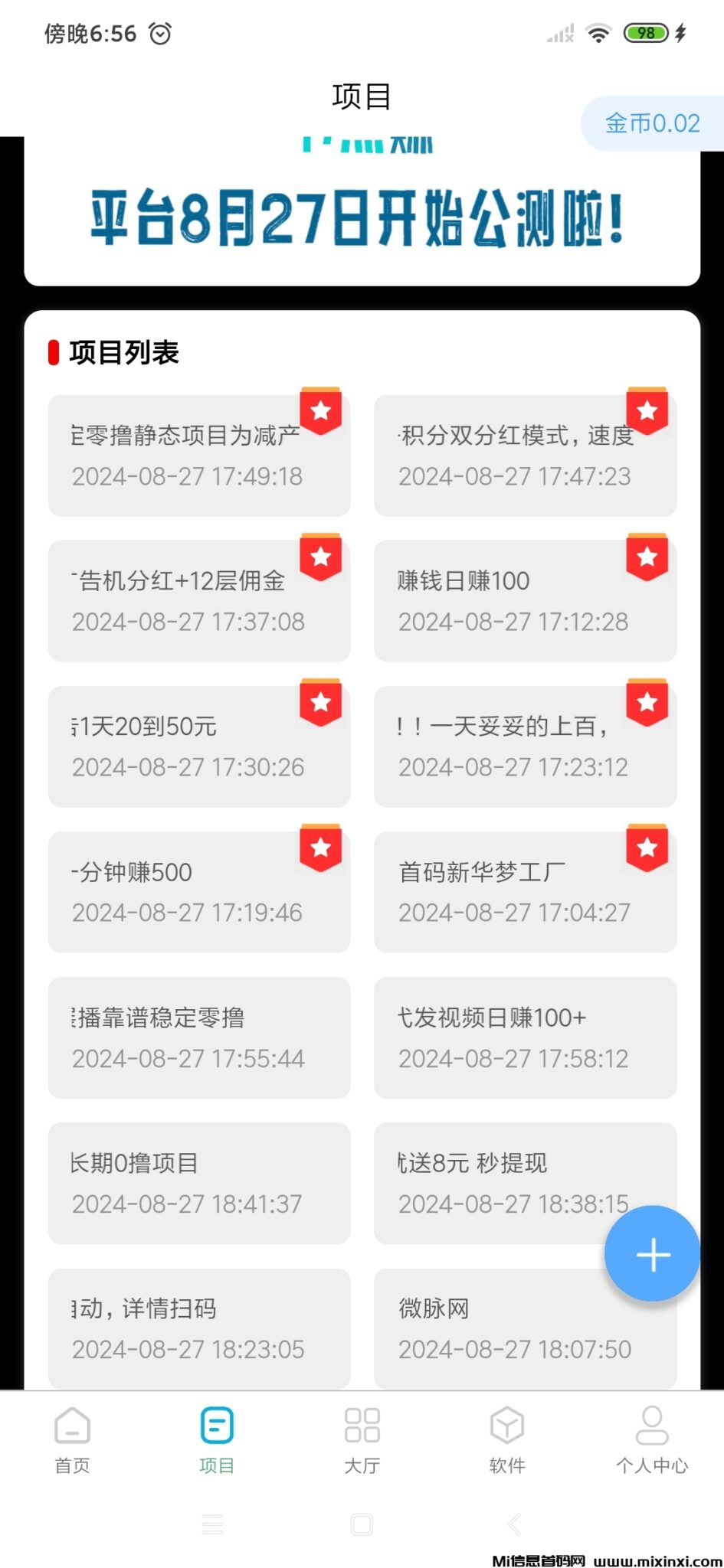Open the 代发视频日赚100+ project

click(x=526, y=1038)
